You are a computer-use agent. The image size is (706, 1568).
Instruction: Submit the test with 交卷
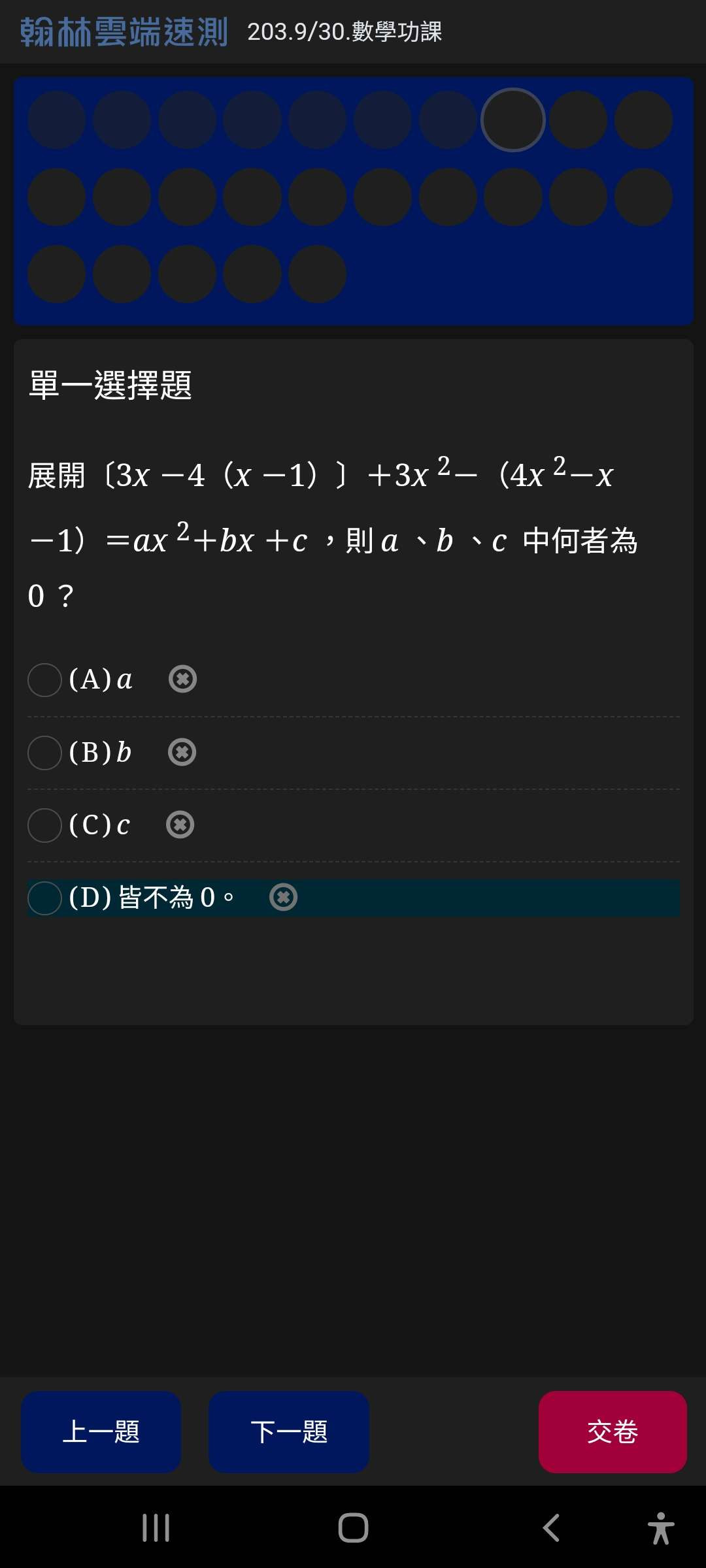613,1432
